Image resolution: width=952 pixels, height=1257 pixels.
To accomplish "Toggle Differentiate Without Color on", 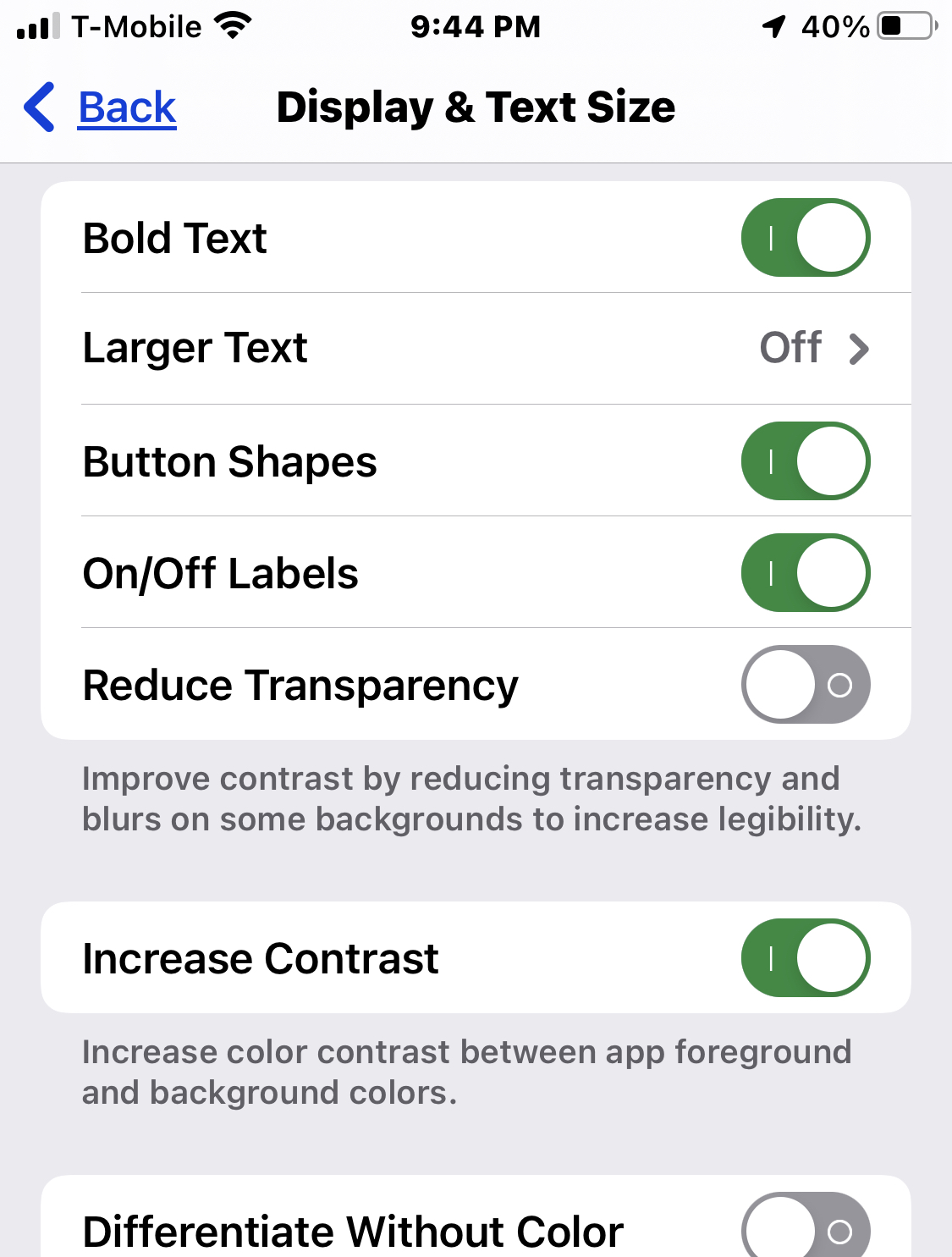I will coord(805,1230).
